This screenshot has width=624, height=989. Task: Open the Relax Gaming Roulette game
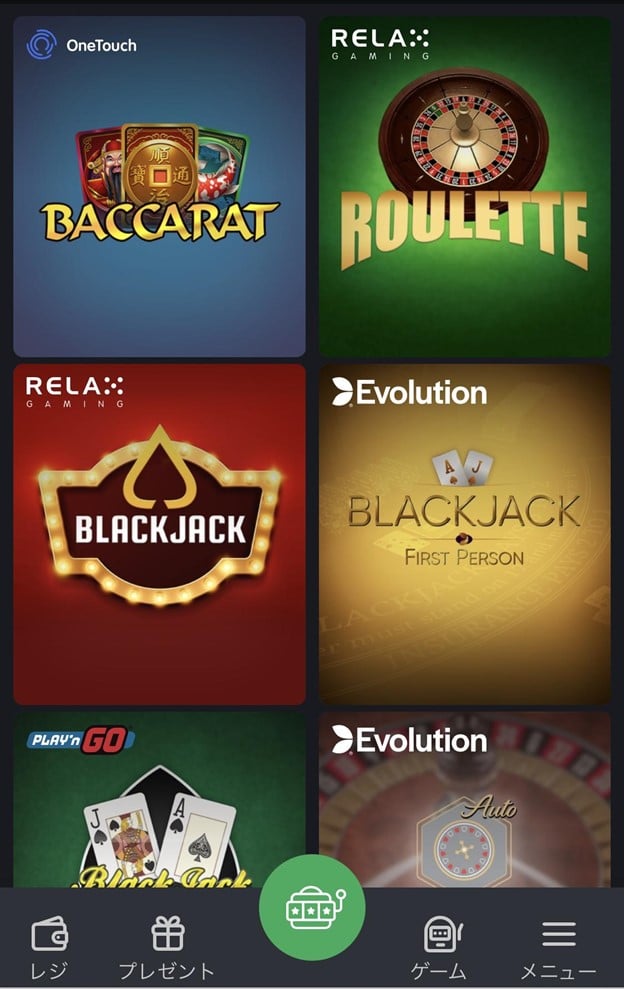point(465,187)
